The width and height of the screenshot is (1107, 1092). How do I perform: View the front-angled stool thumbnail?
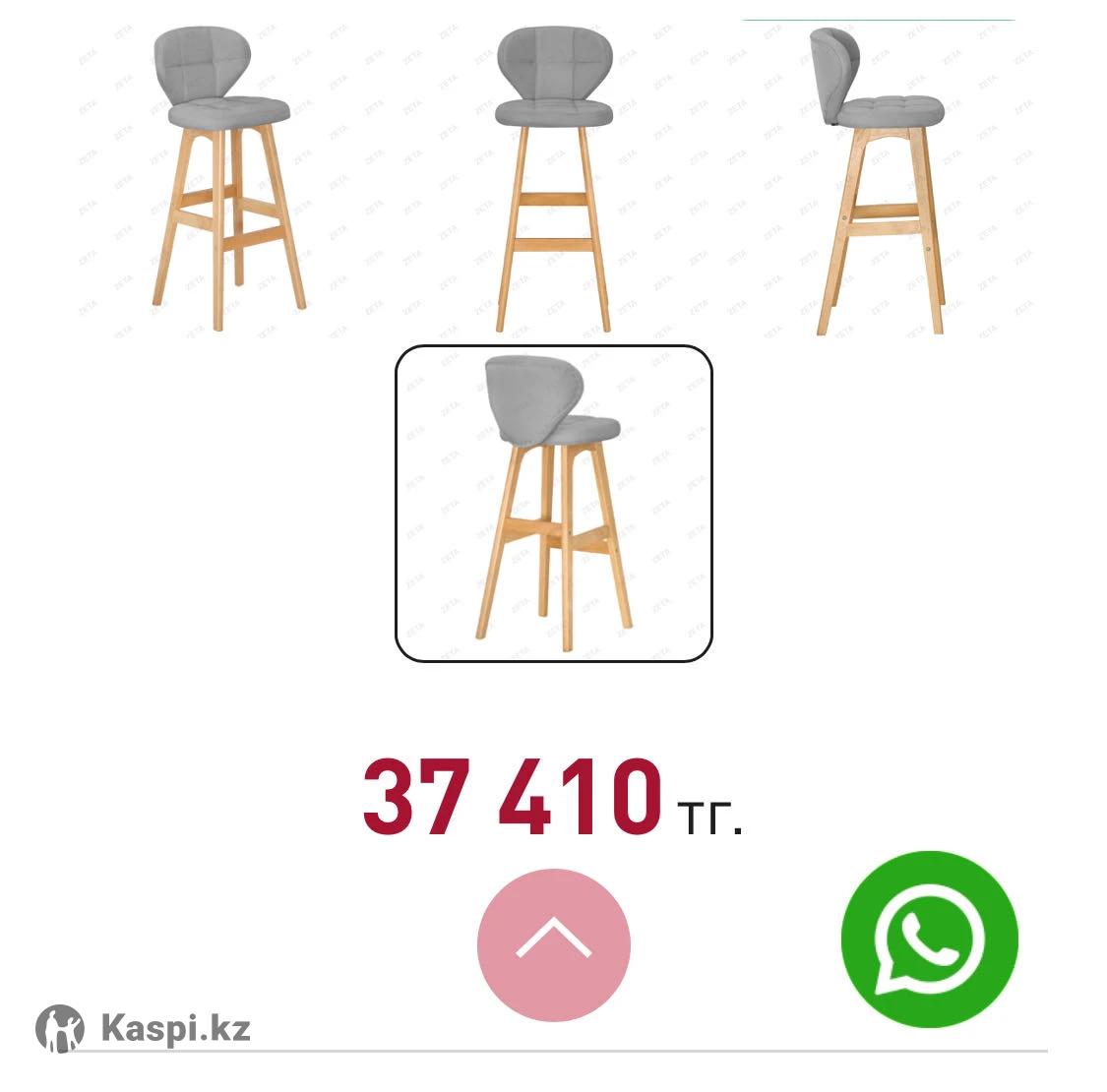coord(228,180)
